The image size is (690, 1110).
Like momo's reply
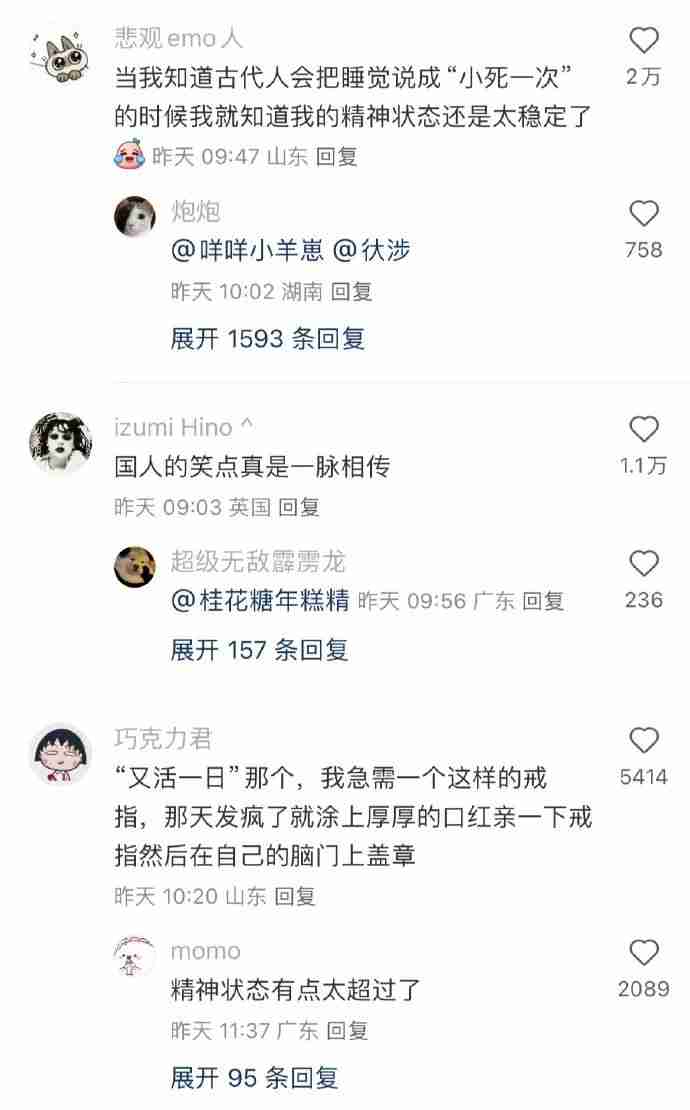point(644,953)
